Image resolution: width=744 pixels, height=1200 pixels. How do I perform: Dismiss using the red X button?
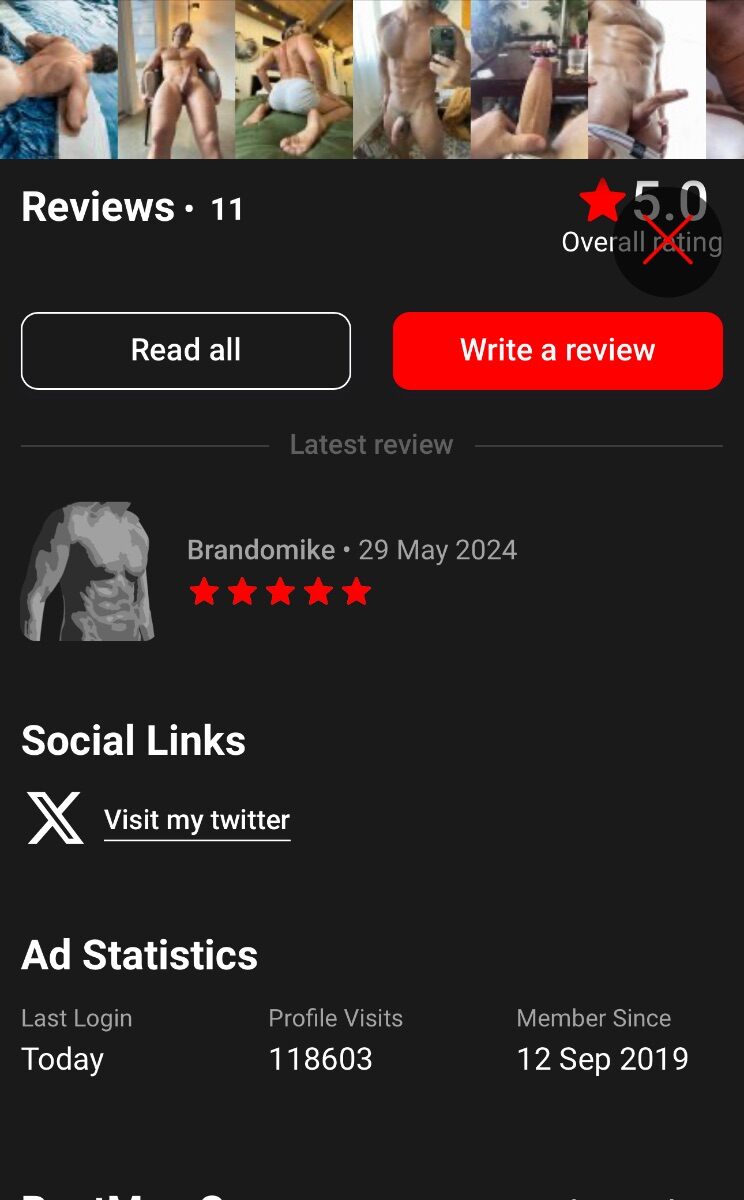[x=667, y=242]
